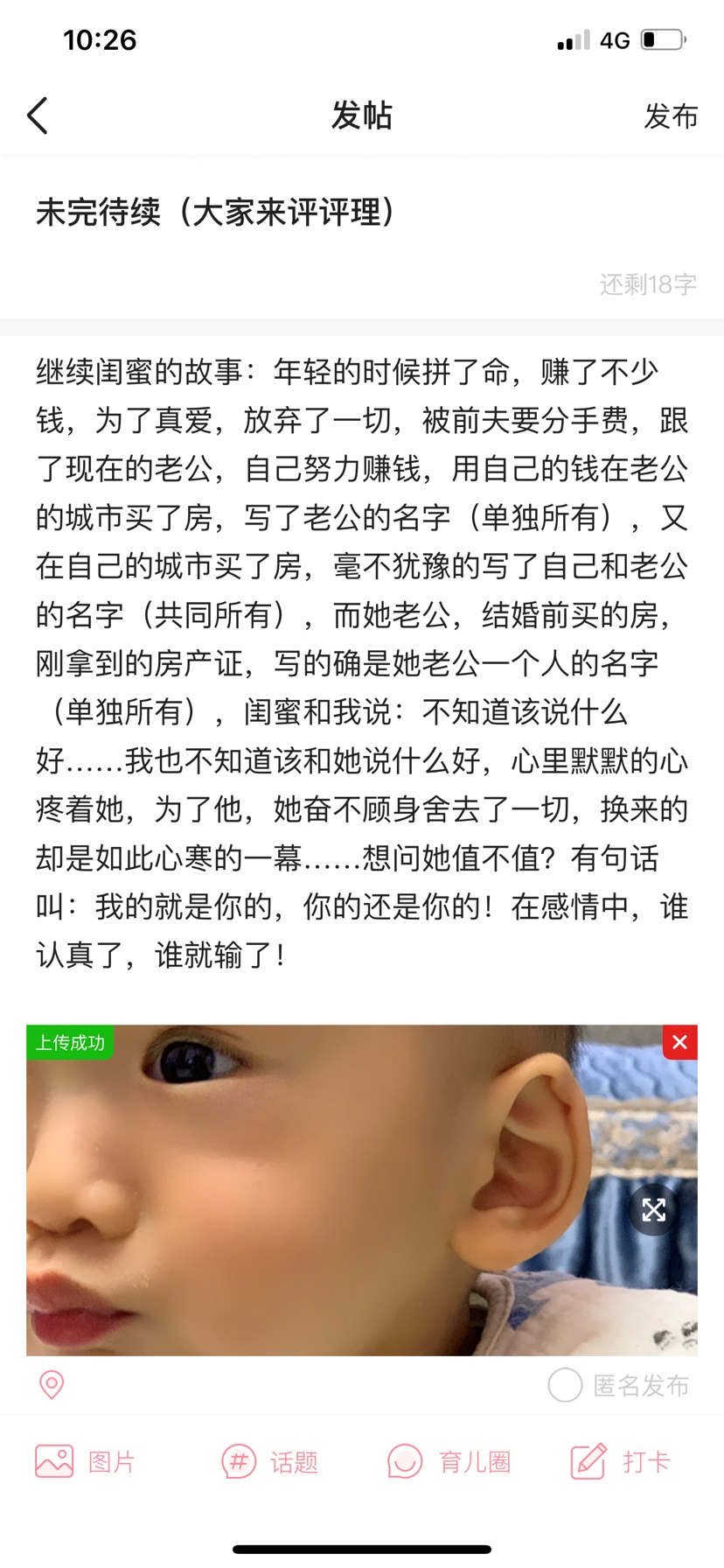The image size is (724, 1568).
Task: Remove the uploaded photo with red X
Action: click(x=679, y=1042)
